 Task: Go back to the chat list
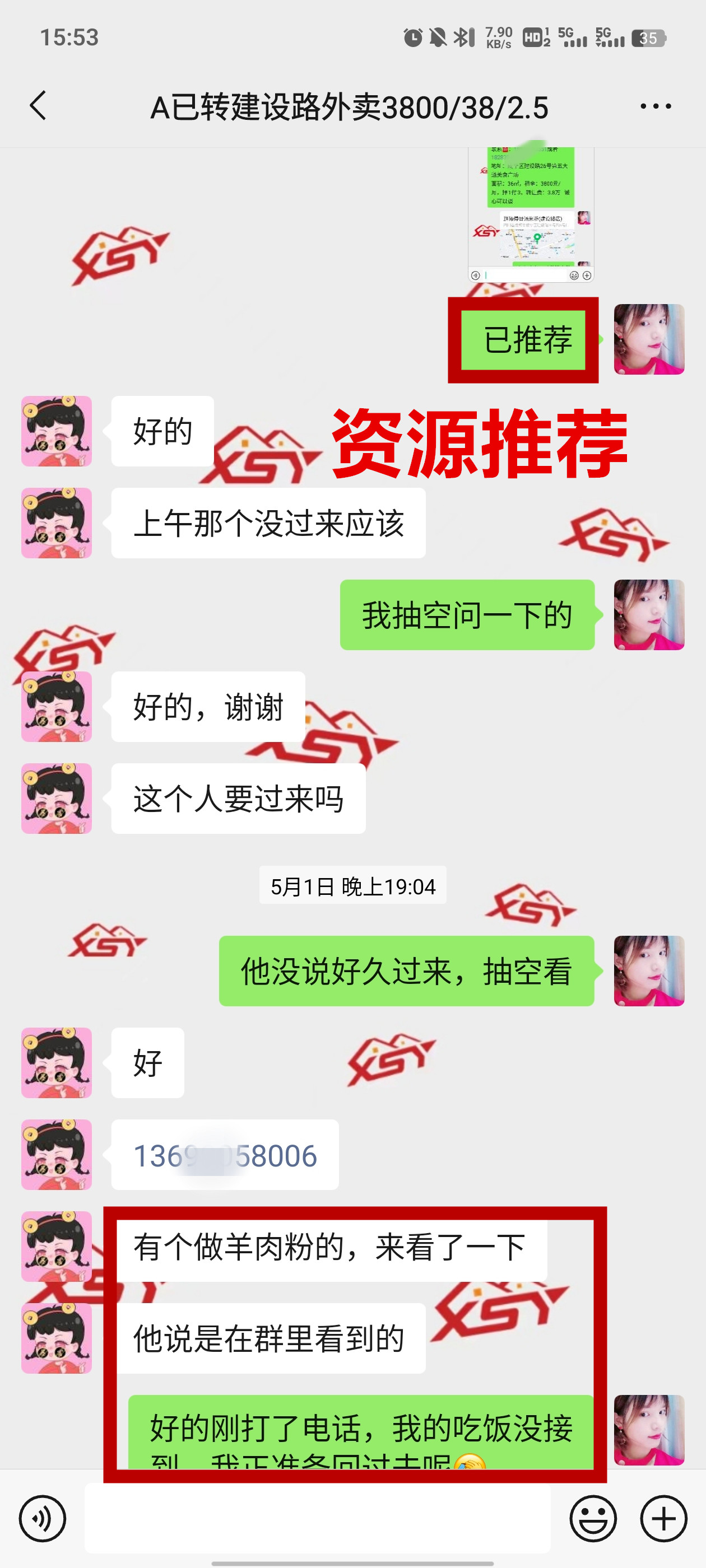click(38, 106)
